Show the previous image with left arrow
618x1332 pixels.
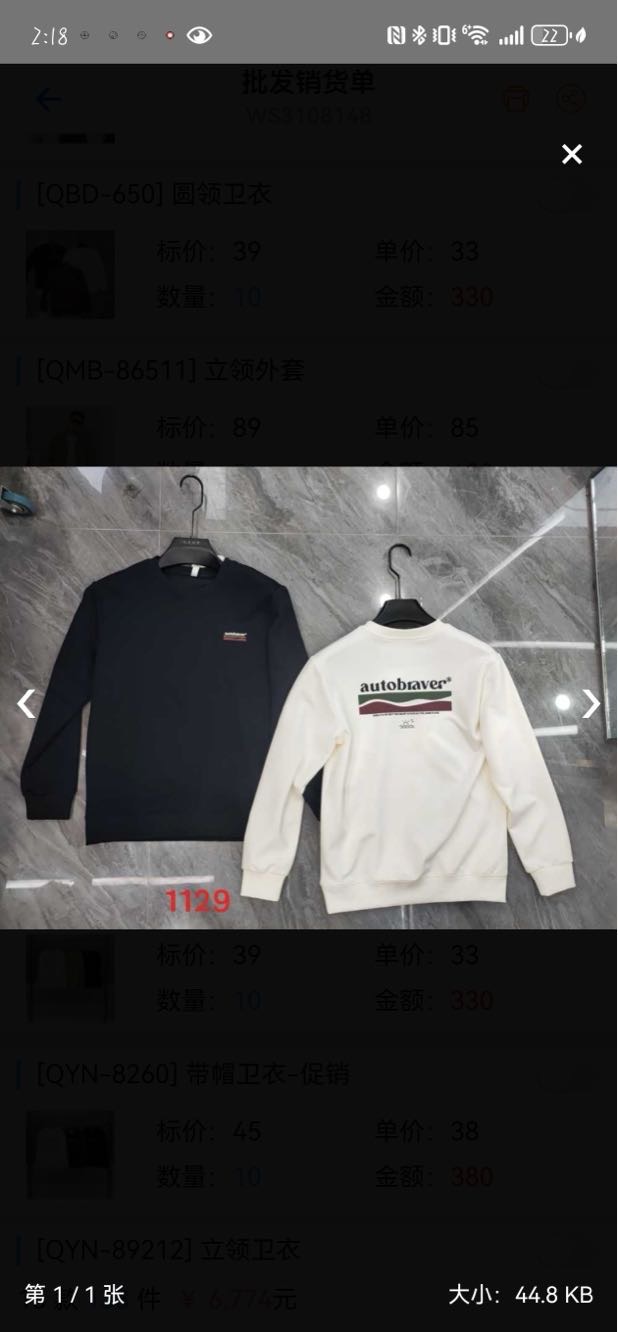pos(26,704)
